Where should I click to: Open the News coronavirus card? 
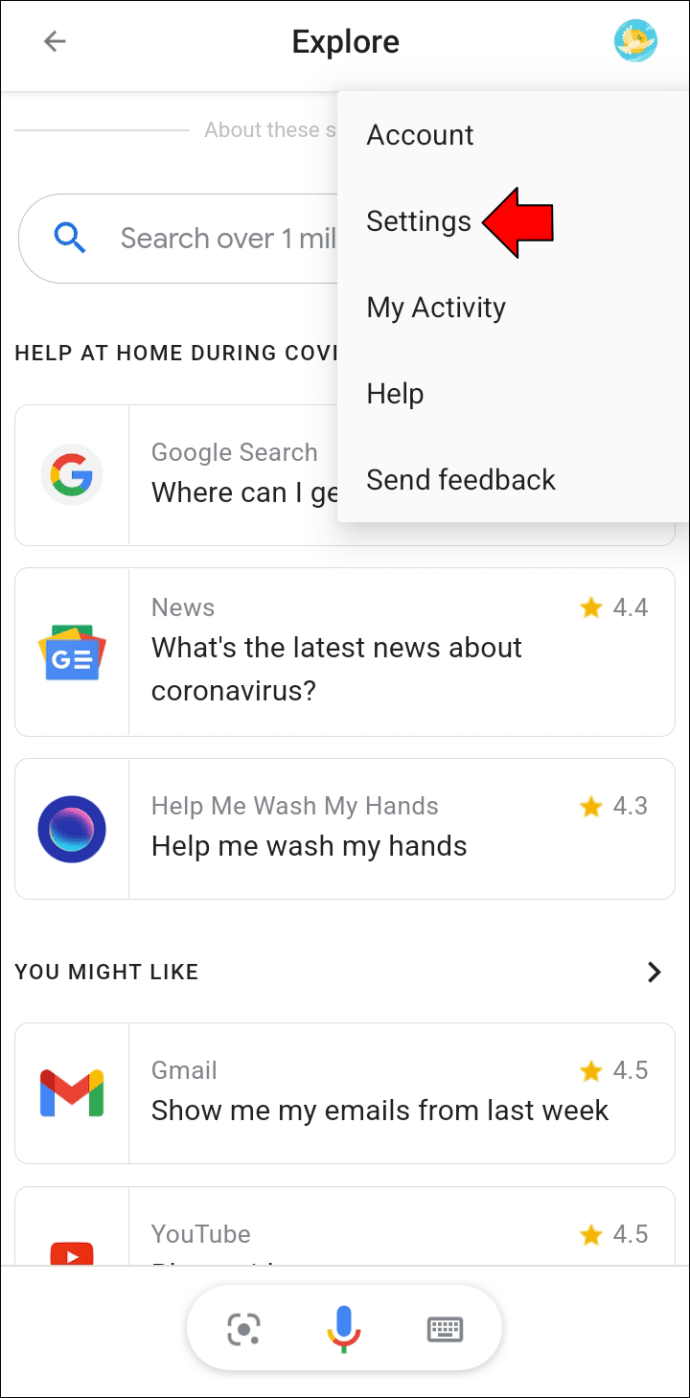345,652
